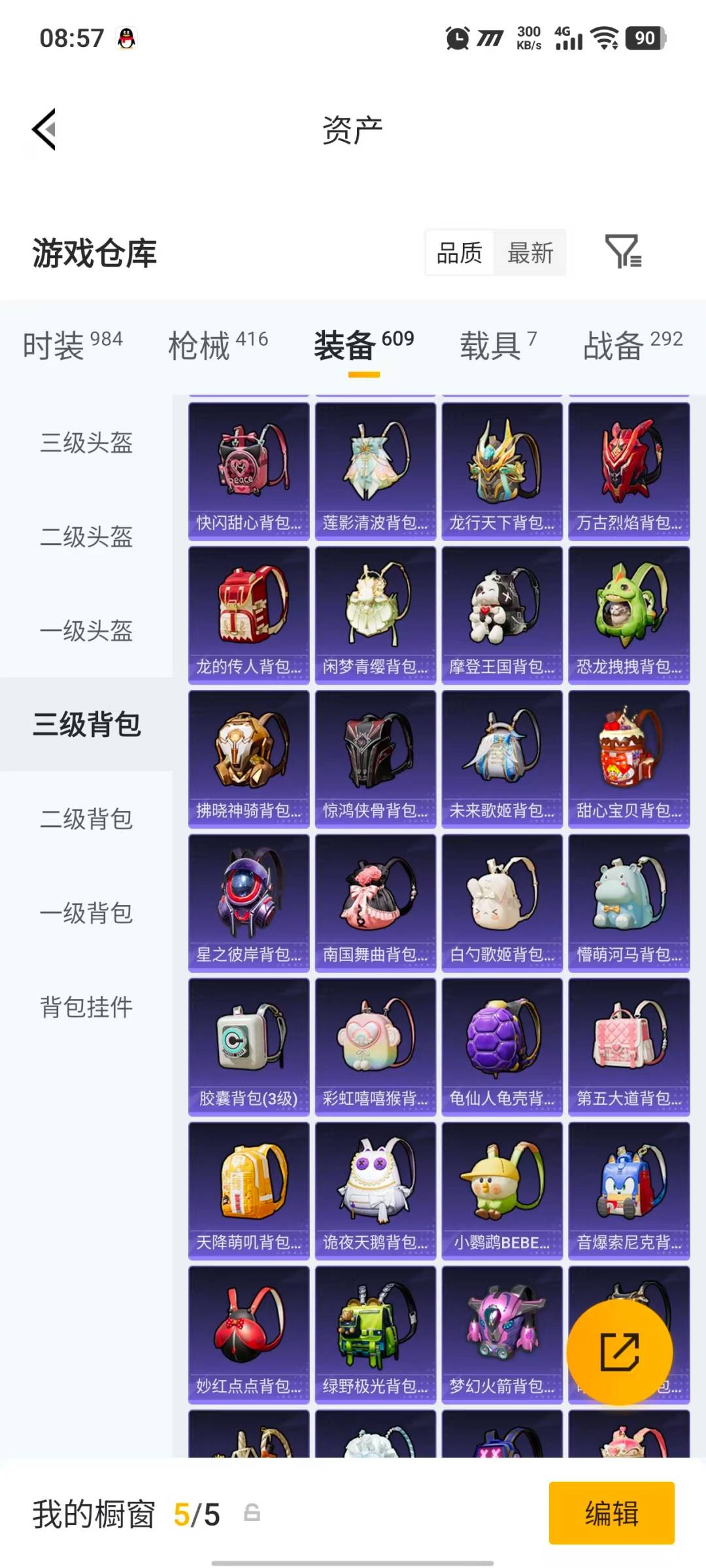Screen dimensions: 706x1568
Task: Toggle sorting to 品质
Action: (459, 253)
